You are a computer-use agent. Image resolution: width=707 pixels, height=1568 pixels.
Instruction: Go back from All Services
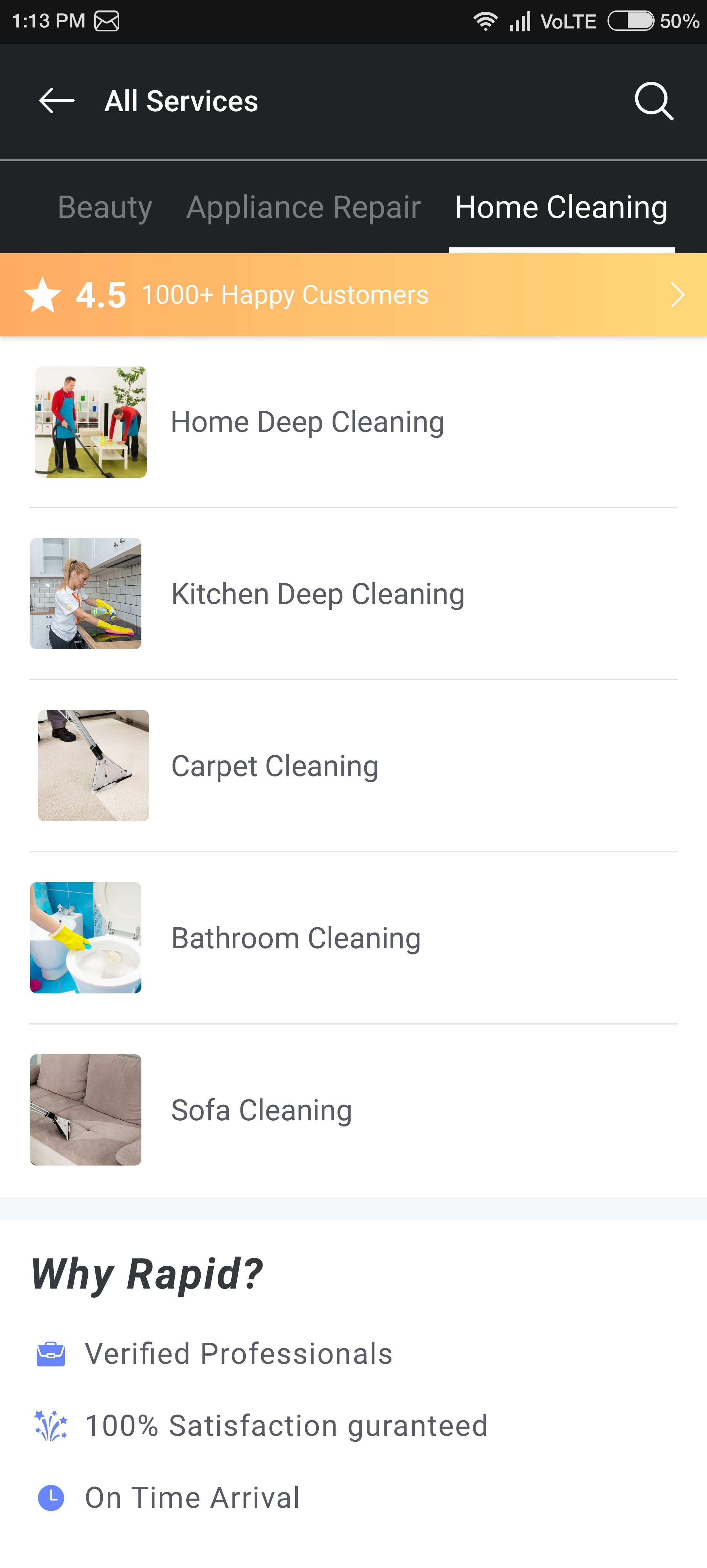57,101
